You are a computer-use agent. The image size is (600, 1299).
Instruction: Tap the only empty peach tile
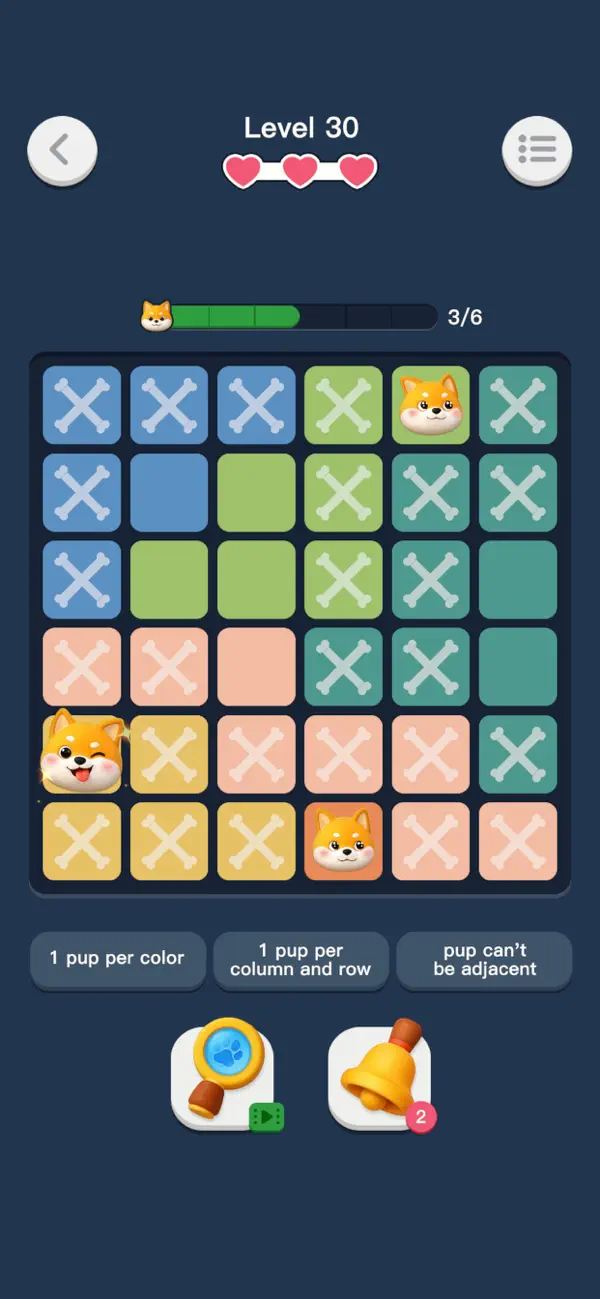[x=256, y=667]
